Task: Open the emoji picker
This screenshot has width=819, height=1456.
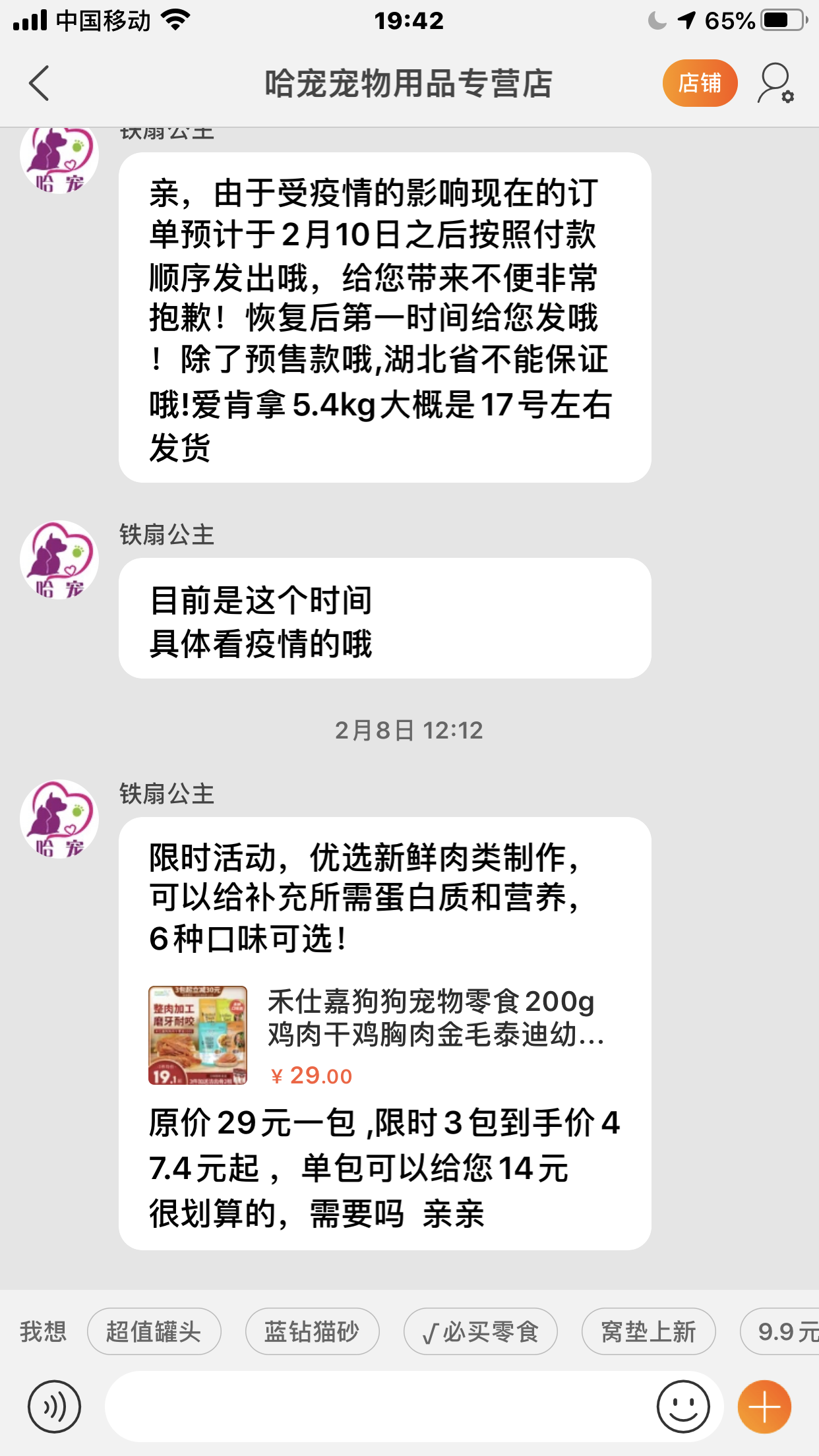Action: click(x=683, y=1407)
